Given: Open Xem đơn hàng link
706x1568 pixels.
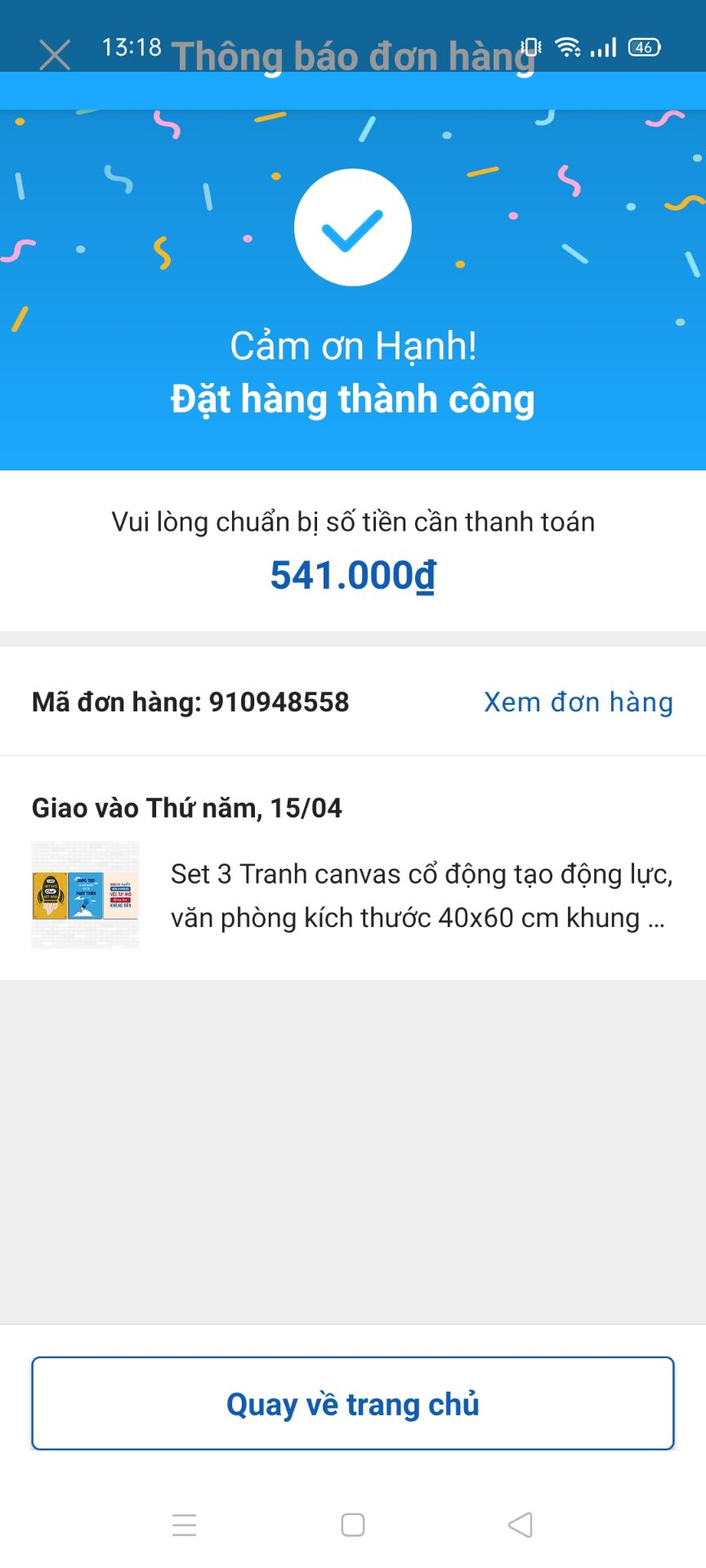Looking at the screenshot, I should point(578,702).
